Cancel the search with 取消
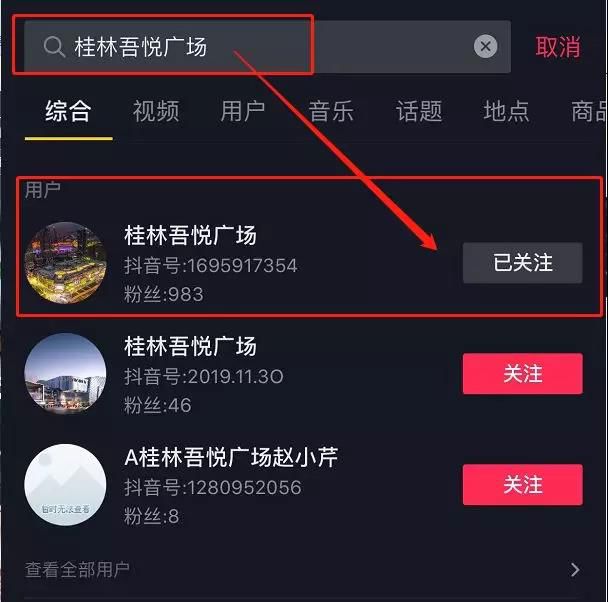 pos(557,47)
